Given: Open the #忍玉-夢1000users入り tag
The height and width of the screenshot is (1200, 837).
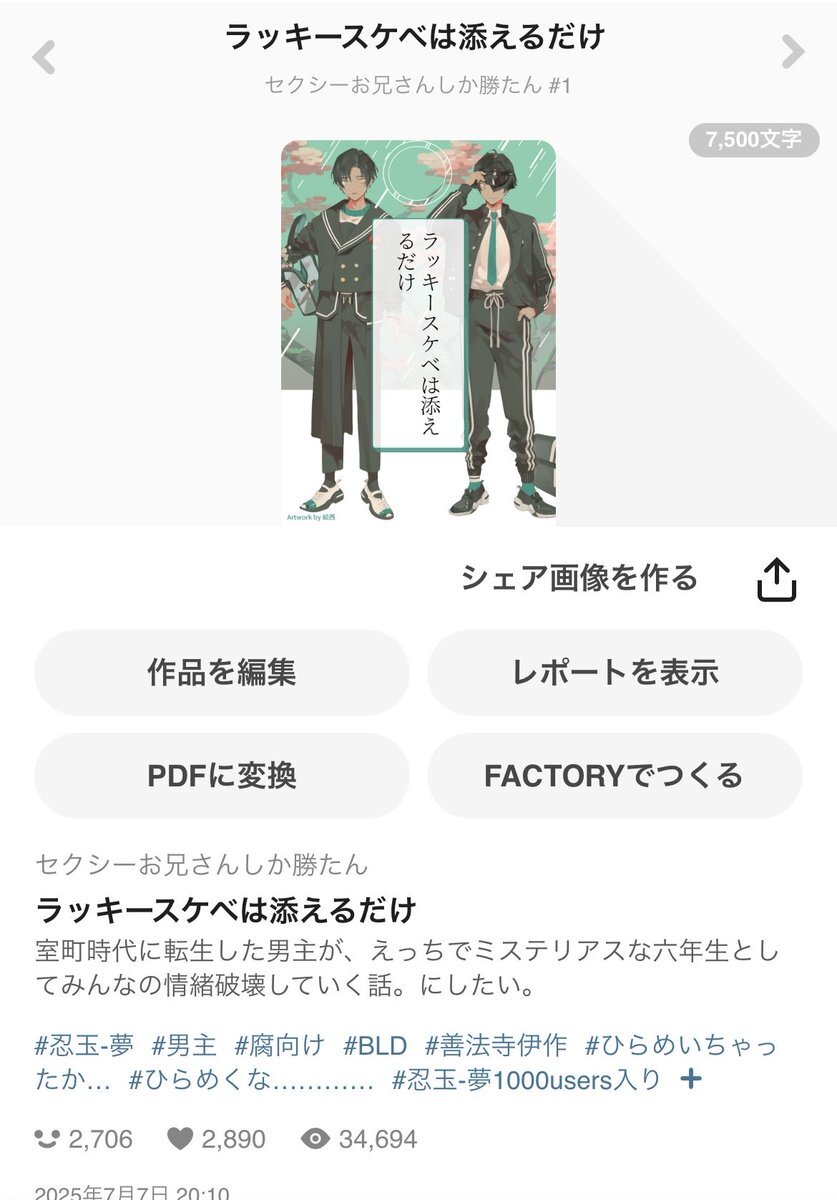Looking at the screenshot, I should [x=527, y=1080].
